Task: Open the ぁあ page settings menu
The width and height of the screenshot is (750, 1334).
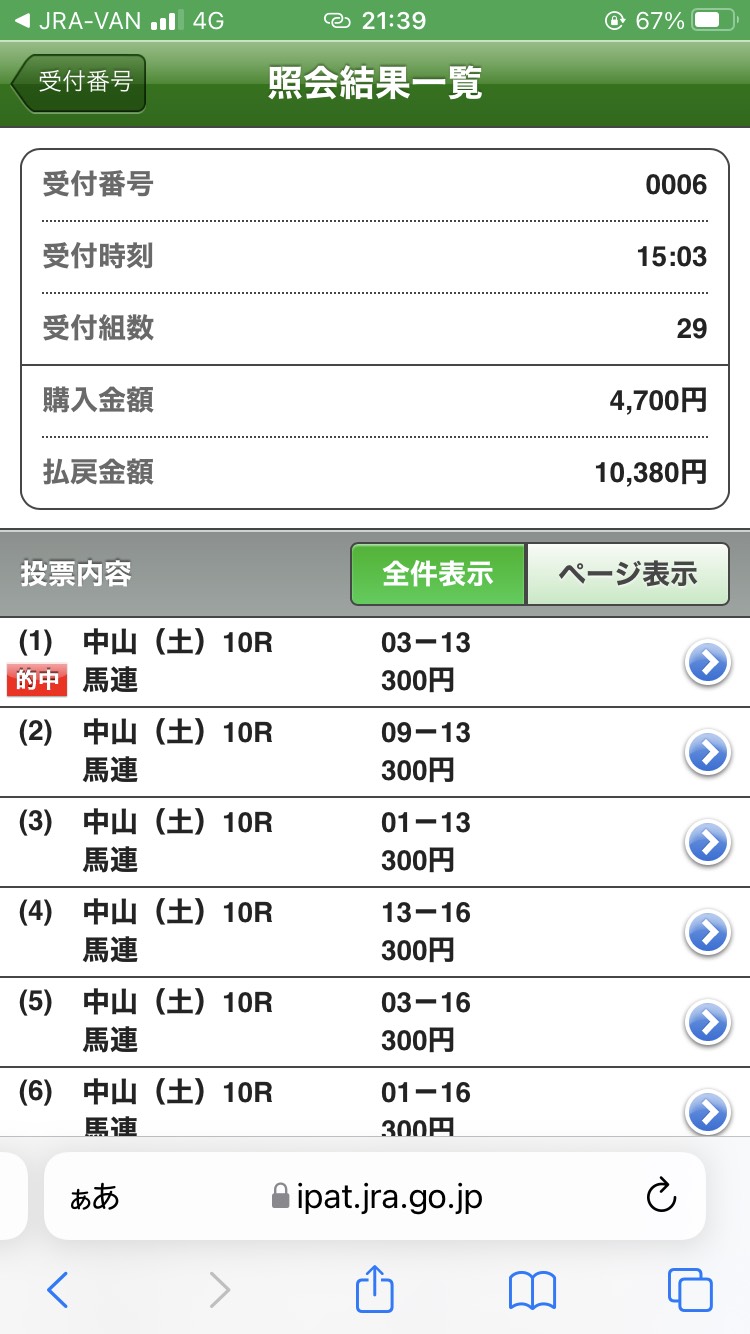Action: (x=94, y=1197)
